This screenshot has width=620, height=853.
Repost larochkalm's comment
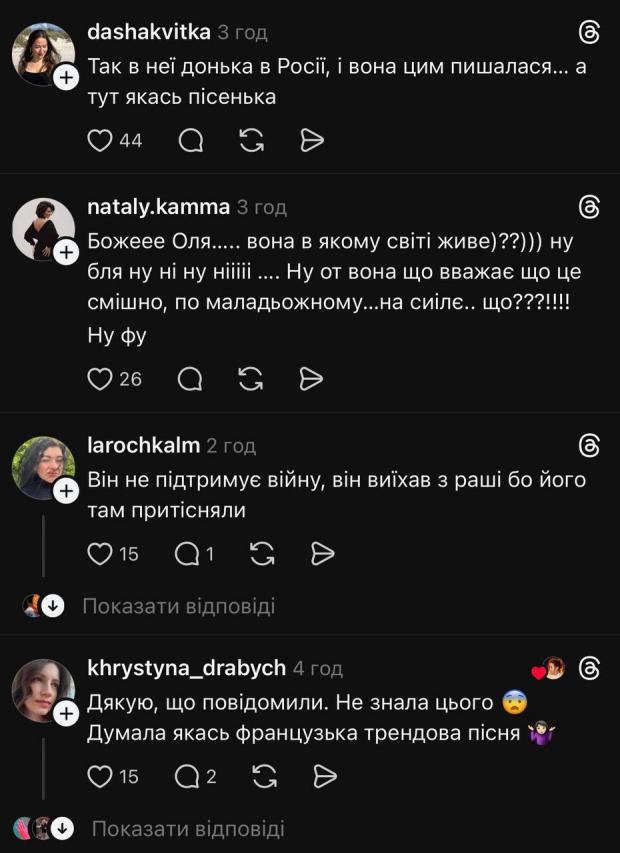point(260,553)
